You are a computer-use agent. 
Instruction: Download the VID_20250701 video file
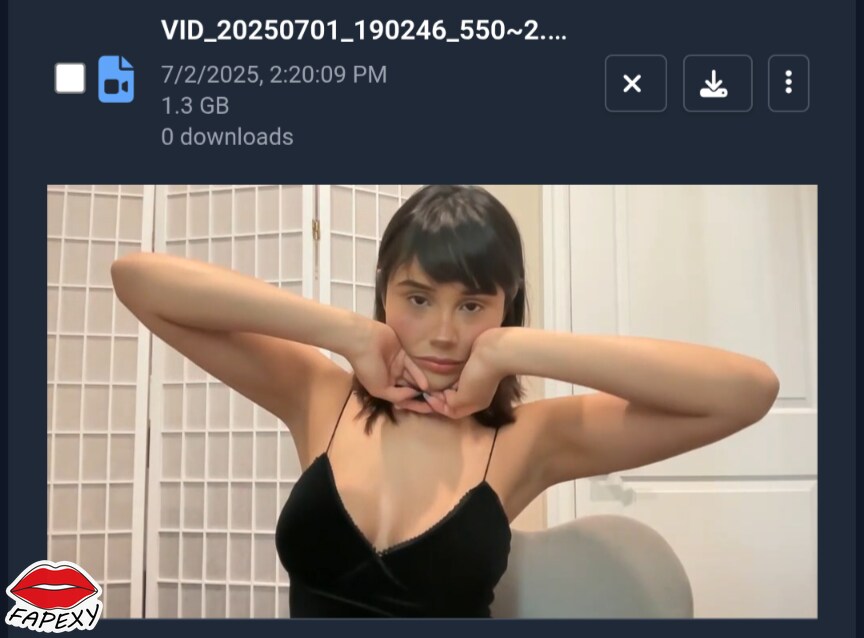pyautogui.click(x=717, y=83)
